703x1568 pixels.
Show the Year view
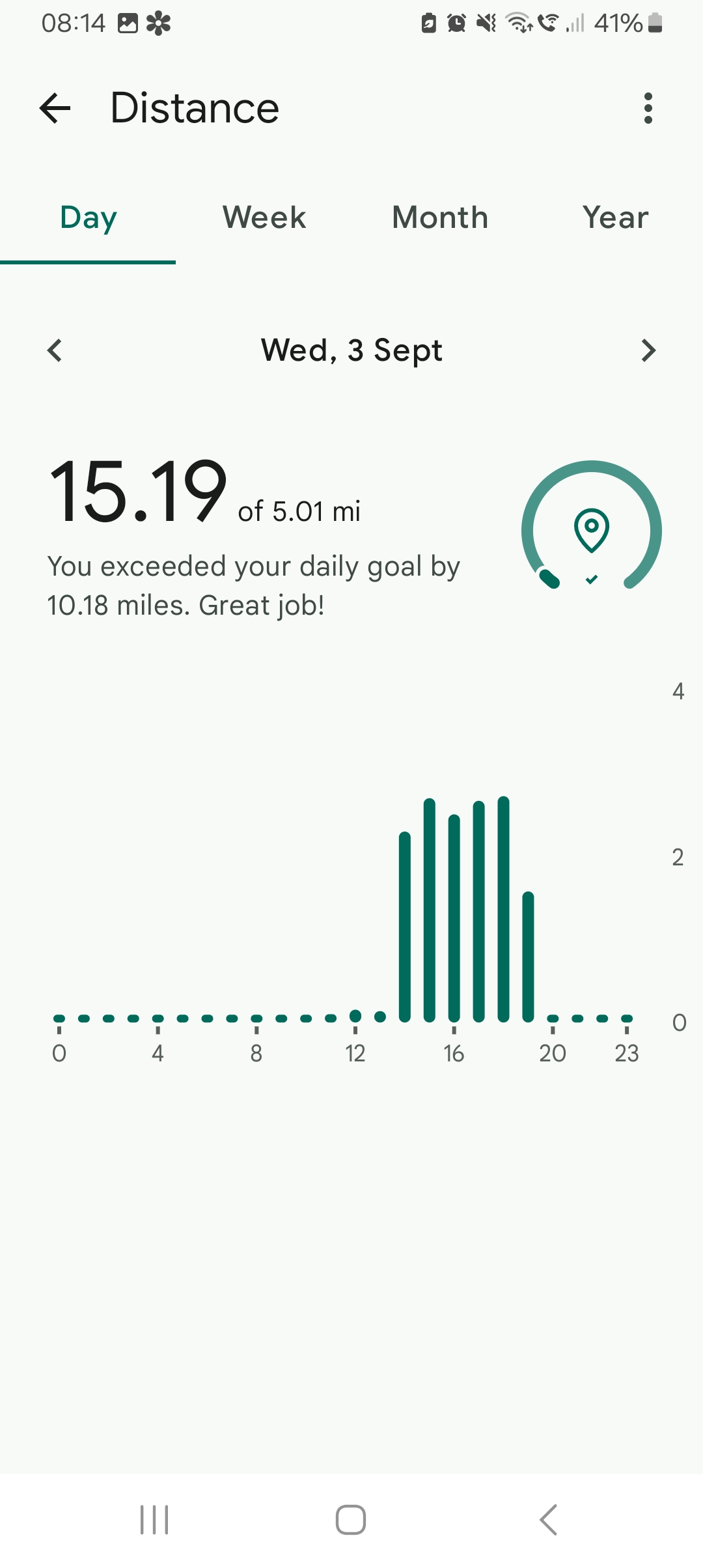tap(615, 217)
